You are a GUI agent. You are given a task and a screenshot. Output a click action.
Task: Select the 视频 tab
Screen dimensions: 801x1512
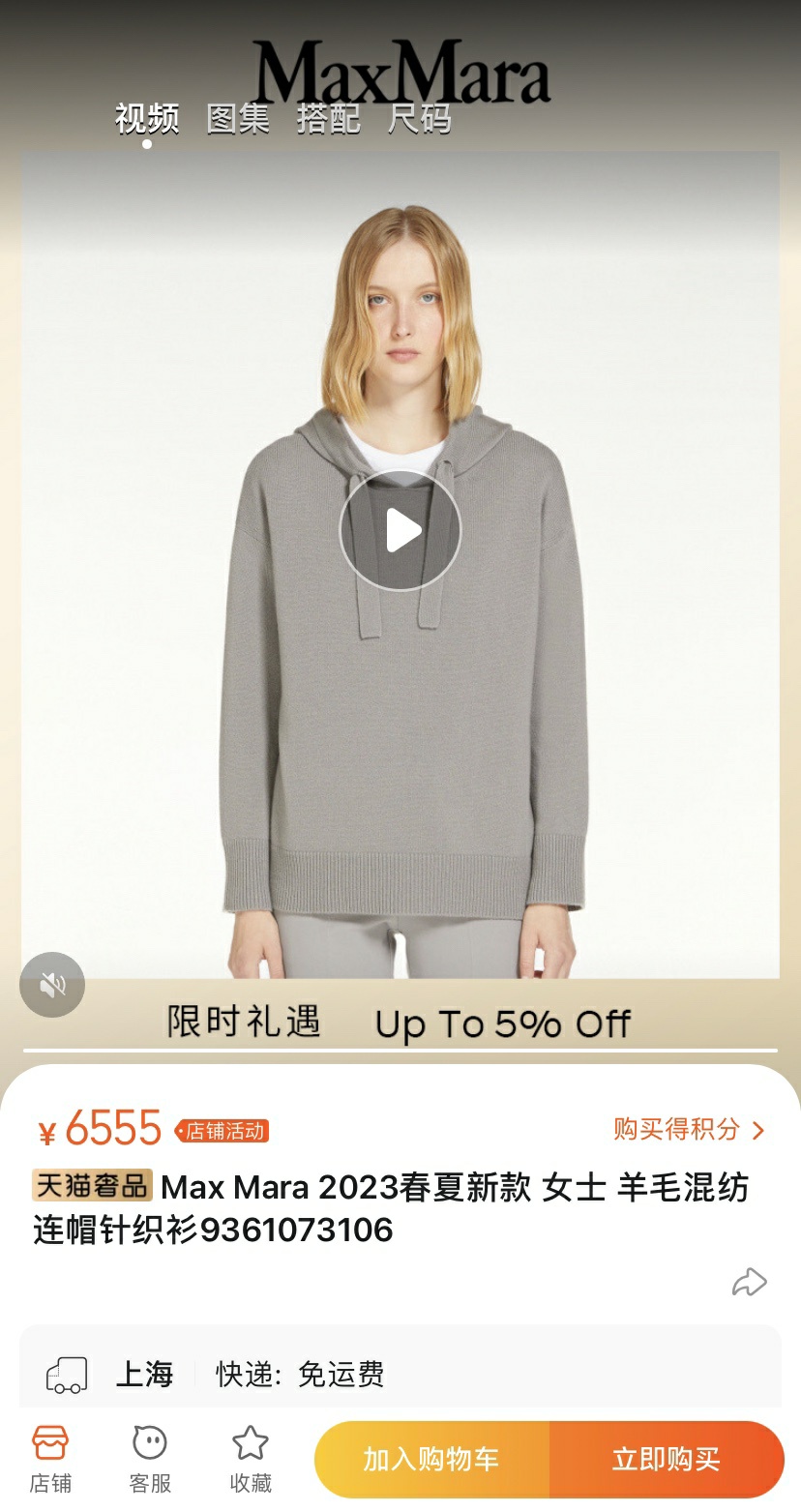(147, 119)
